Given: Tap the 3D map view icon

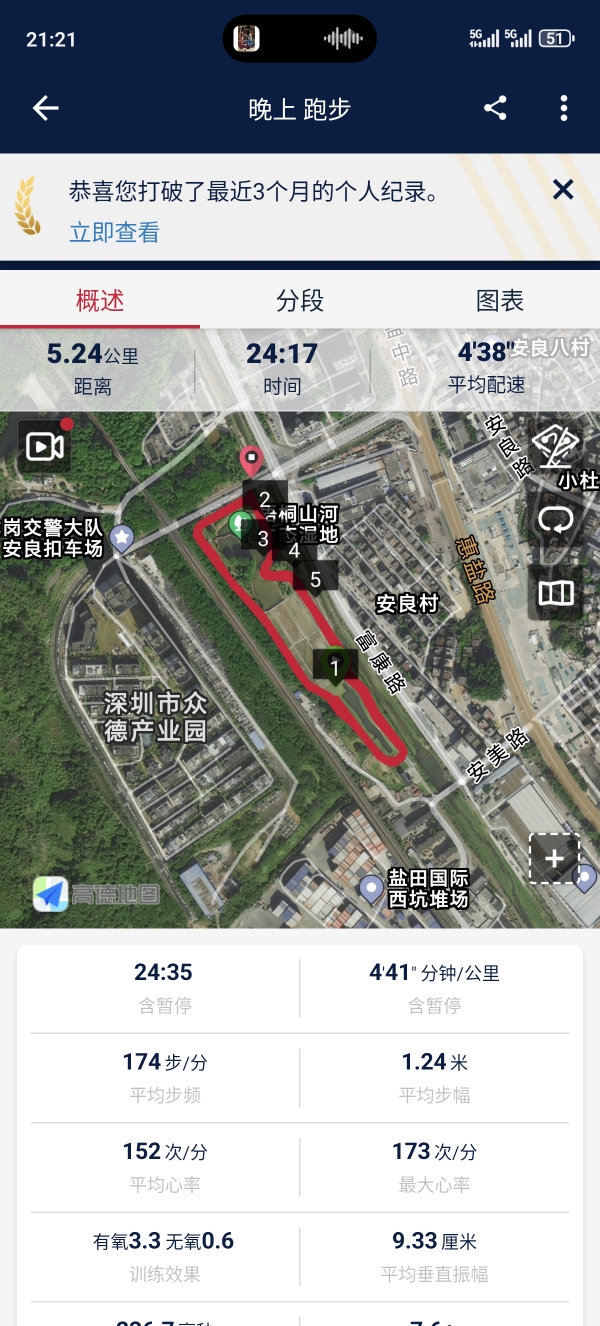Looking at the screenshot, I should point(555,445).
